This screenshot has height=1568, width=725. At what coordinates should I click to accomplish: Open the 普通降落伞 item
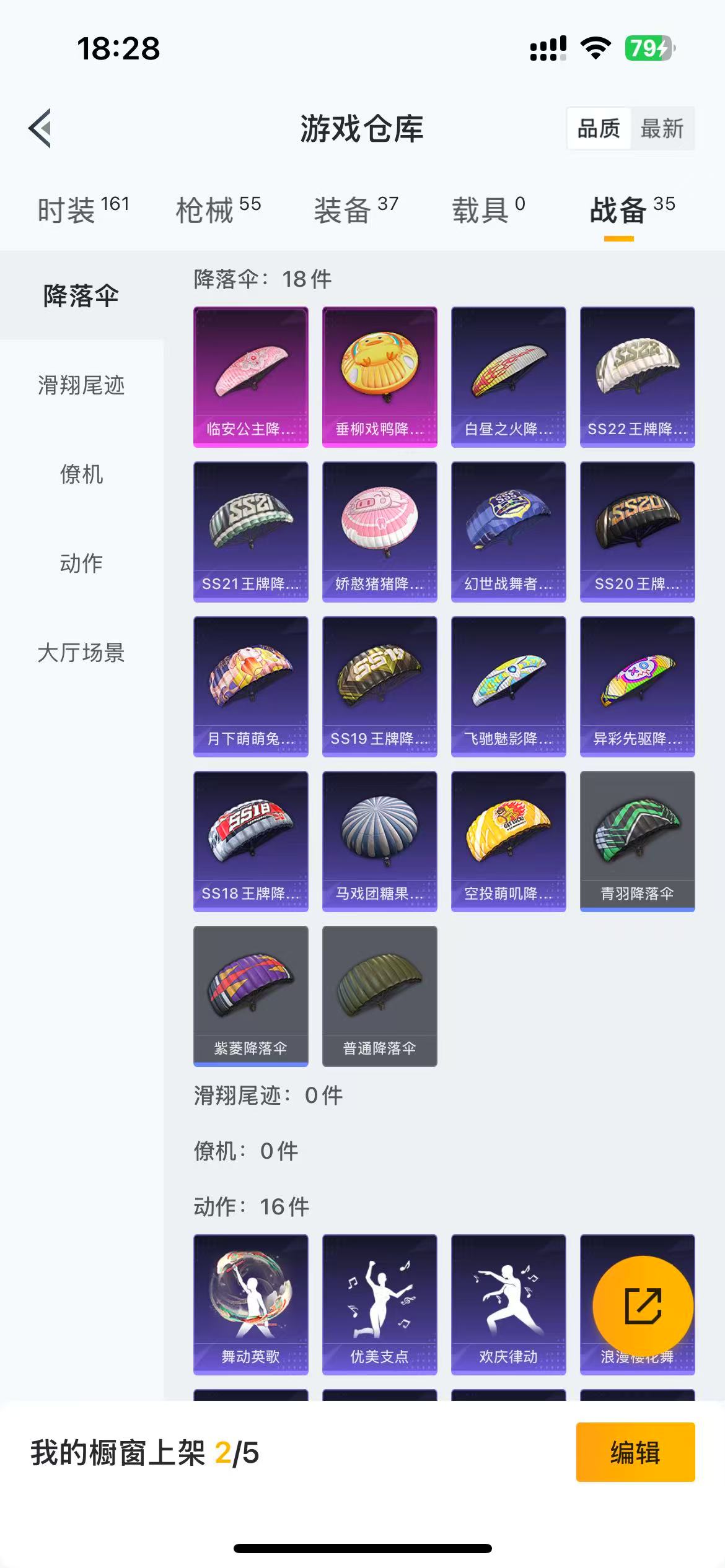coord(379,996)
